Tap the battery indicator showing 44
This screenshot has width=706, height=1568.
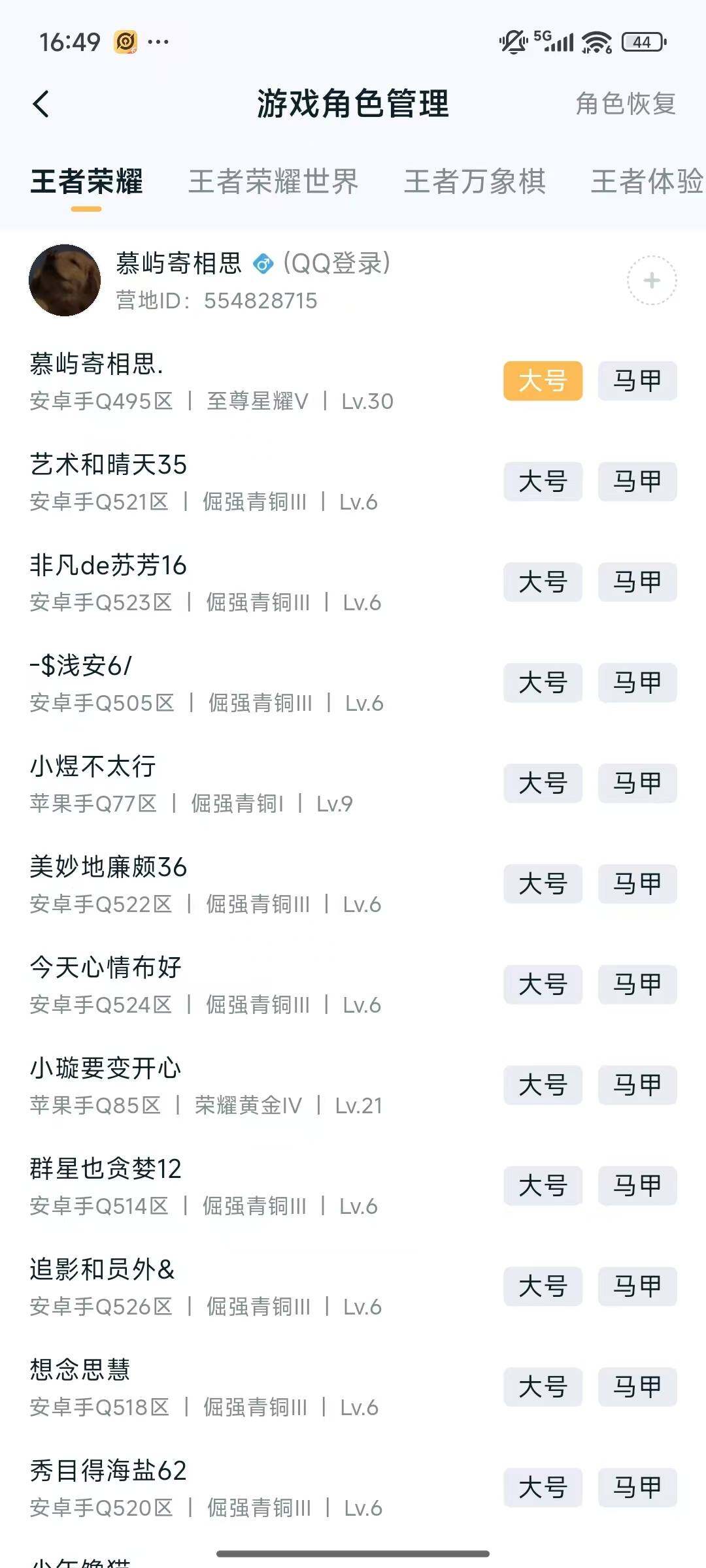tap(642, 41)
